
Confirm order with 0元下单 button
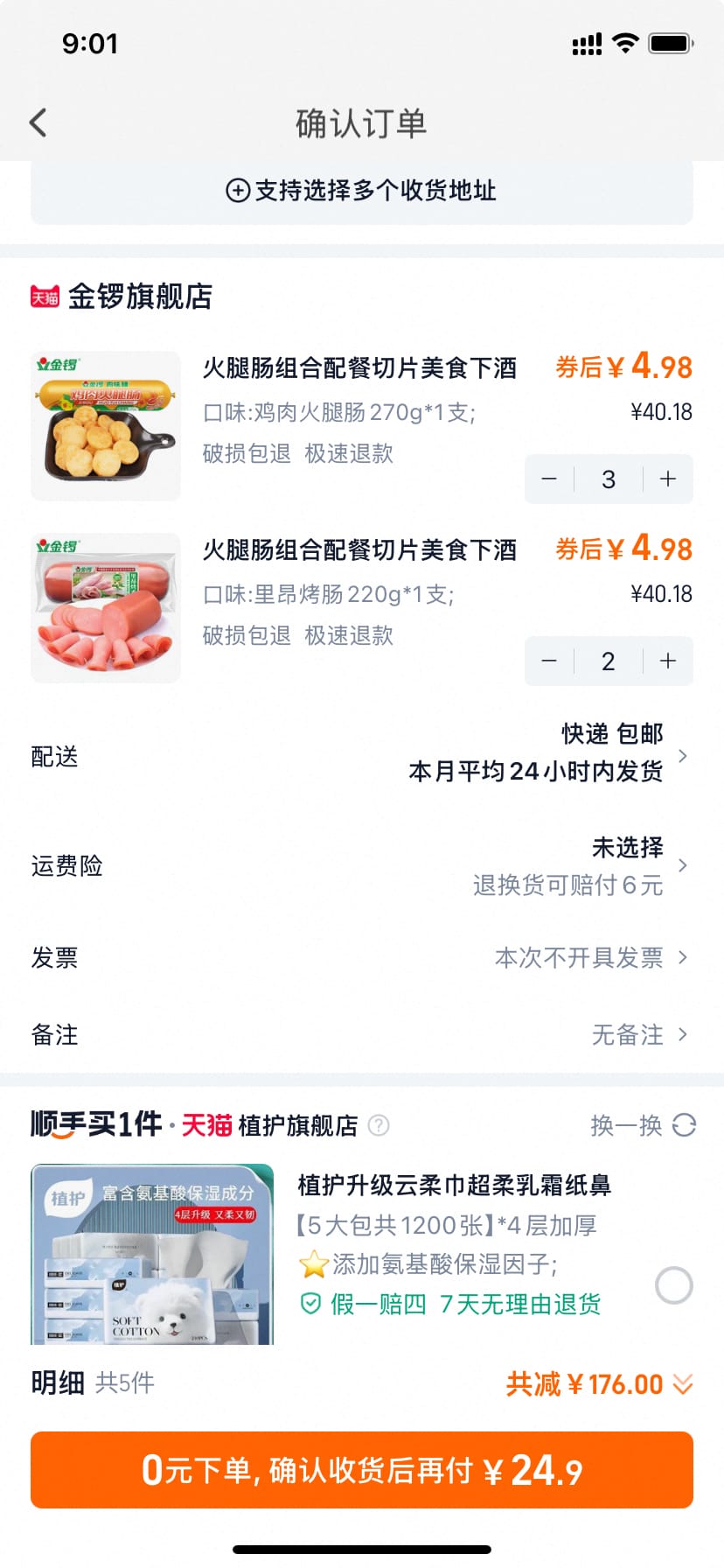[362, 1470]
